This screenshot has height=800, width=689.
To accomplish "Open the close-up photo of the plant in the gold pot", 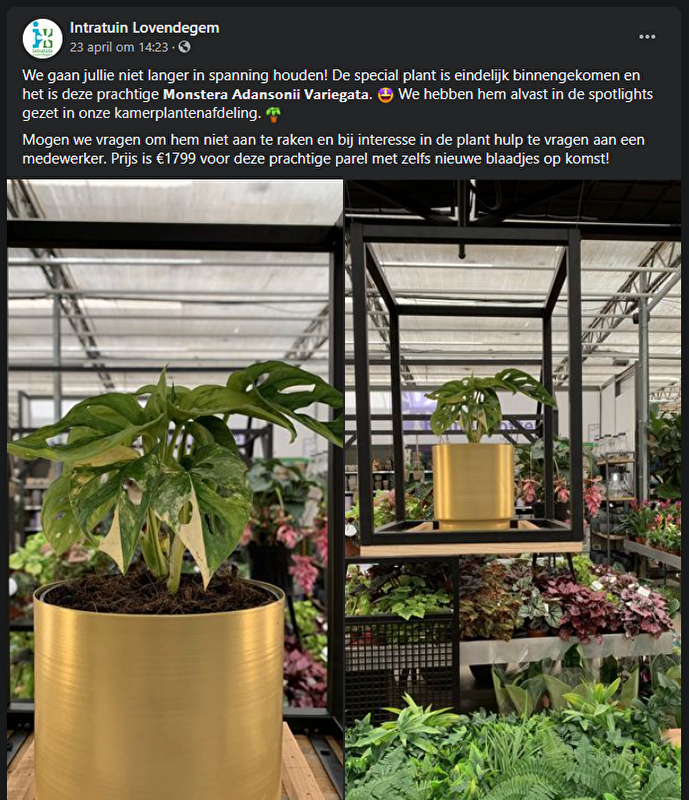I will click(x=174, y=490).
